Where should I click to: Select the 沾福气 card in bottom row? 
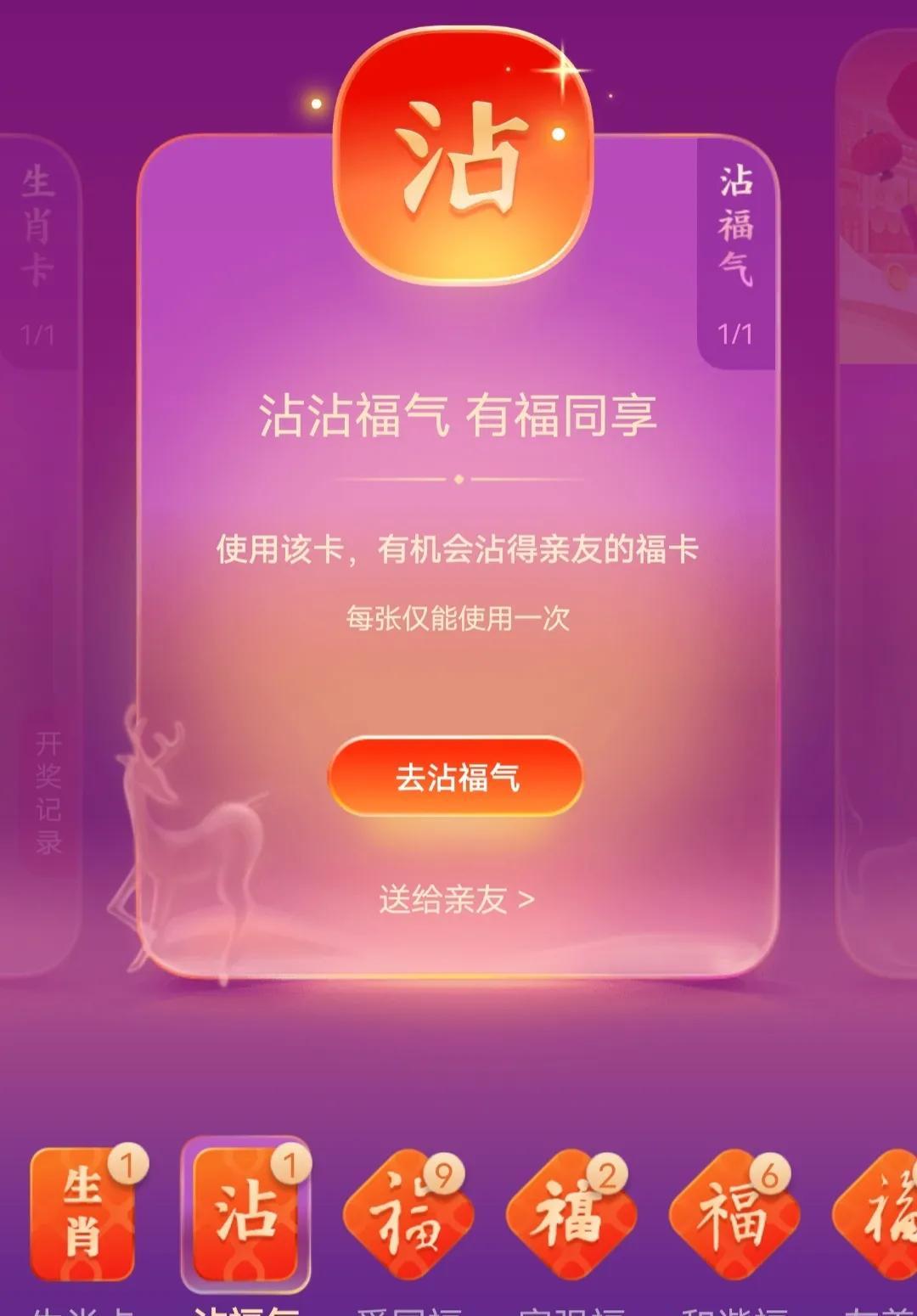pos(246,1214)
